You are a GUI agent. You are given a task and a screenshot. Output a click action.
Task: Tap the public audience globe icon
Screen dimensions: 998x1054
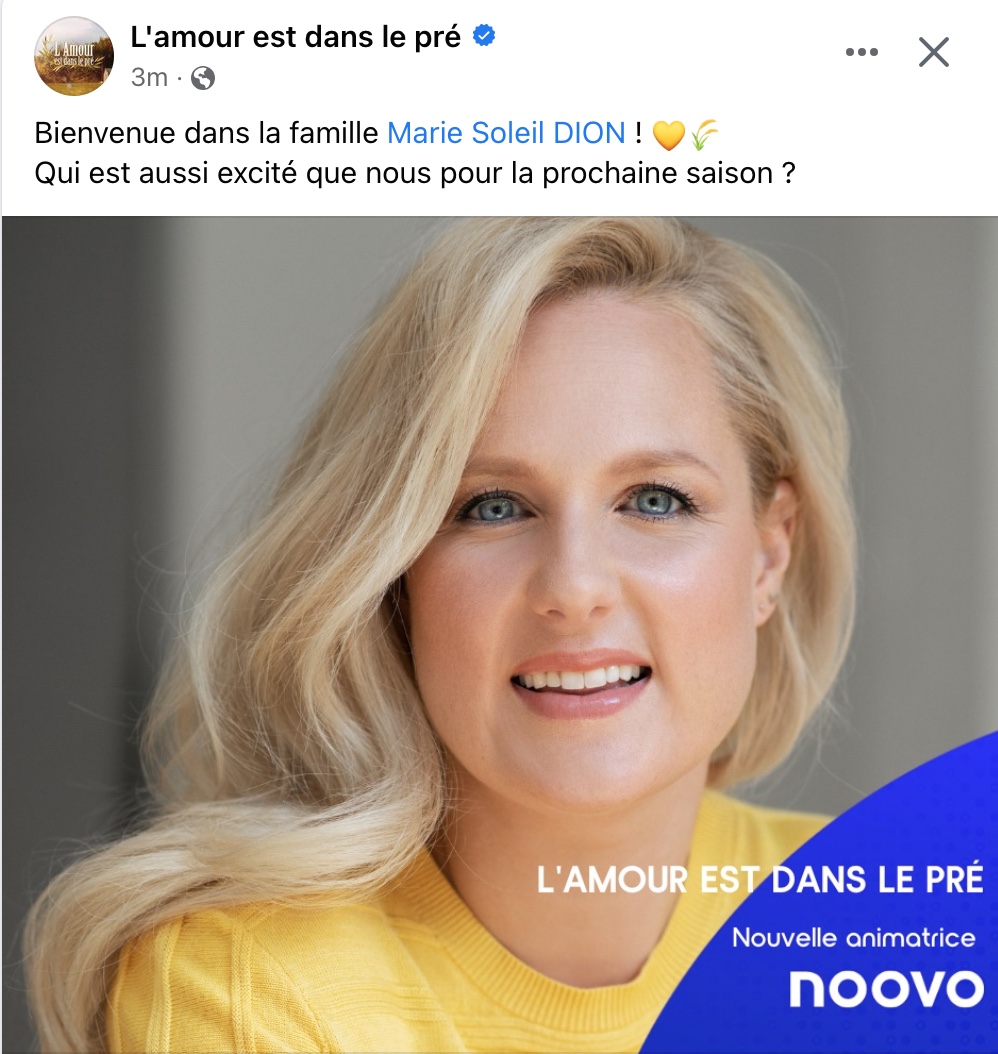[203, 78]
